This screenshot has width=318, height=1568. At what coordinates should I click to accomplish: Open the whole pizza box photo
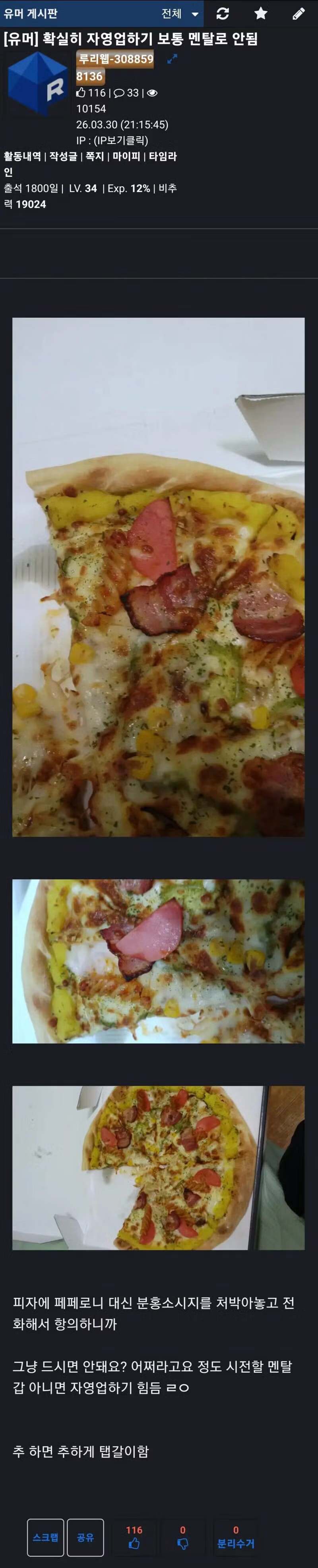click(158, 1167)
